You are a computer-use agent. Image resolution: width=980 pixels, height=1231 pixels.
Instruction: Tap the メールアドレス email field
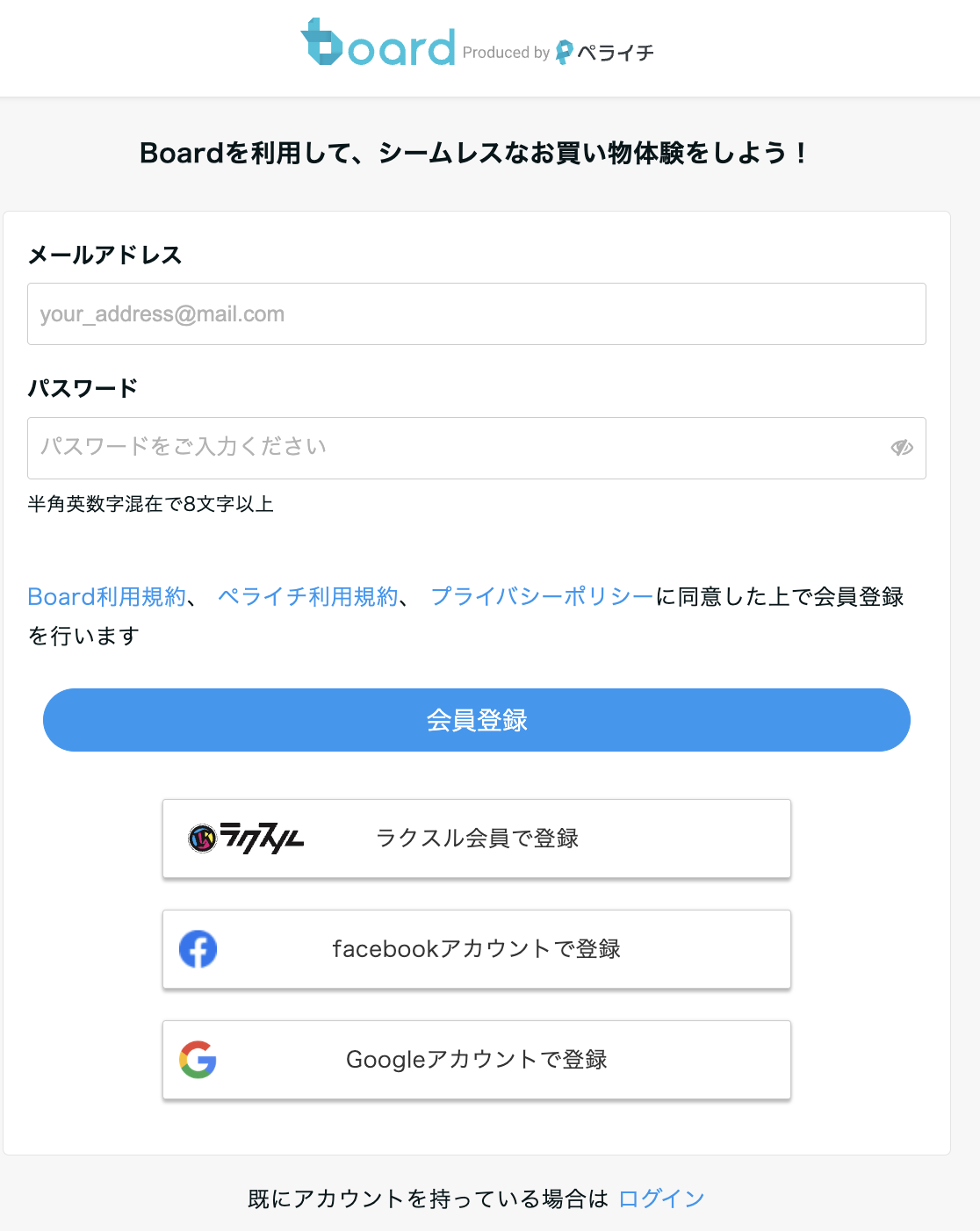[x=476, y=314]
